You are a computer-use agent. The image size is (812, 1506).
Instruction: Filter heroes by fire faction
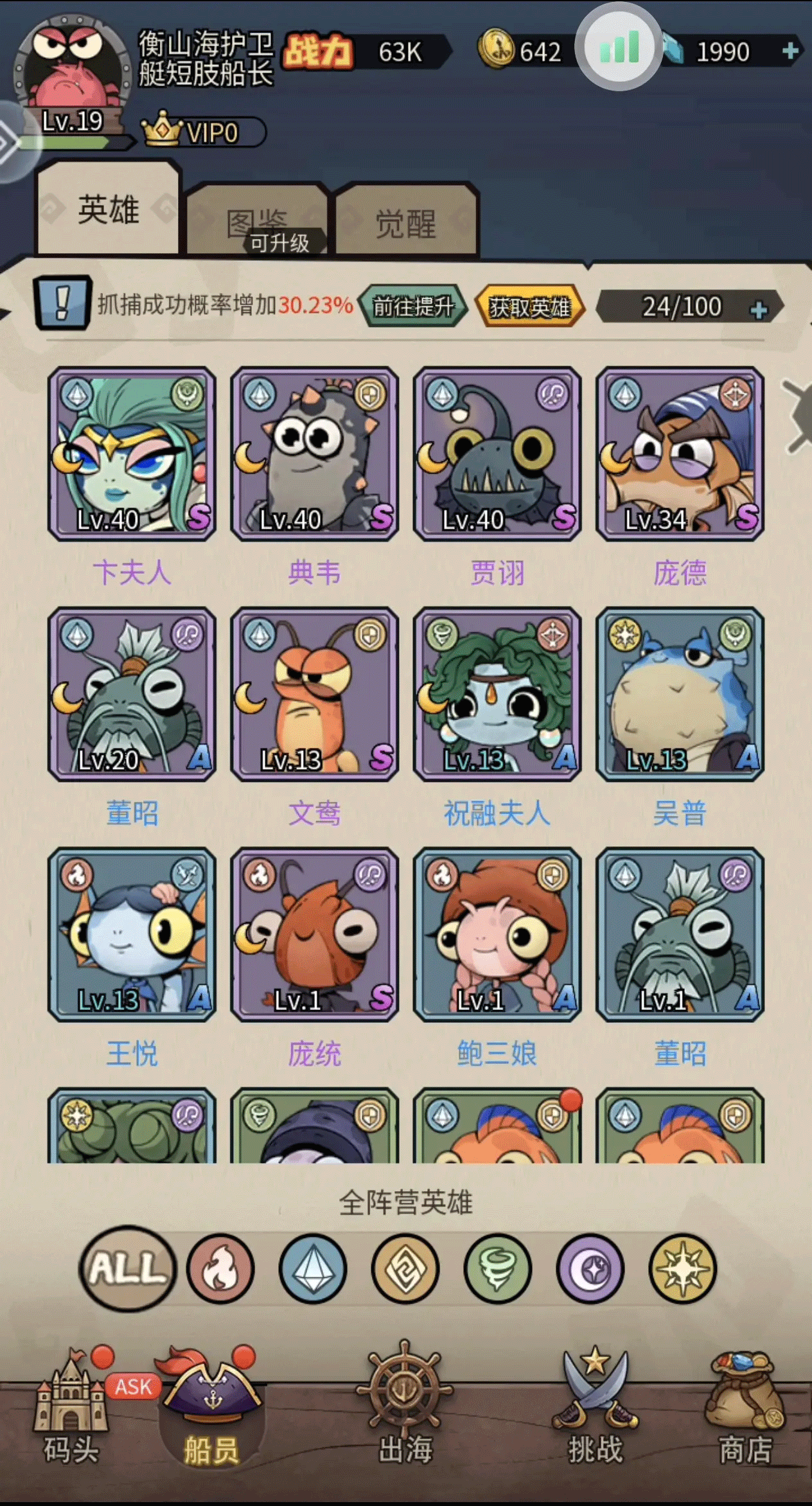point(220,1268)
